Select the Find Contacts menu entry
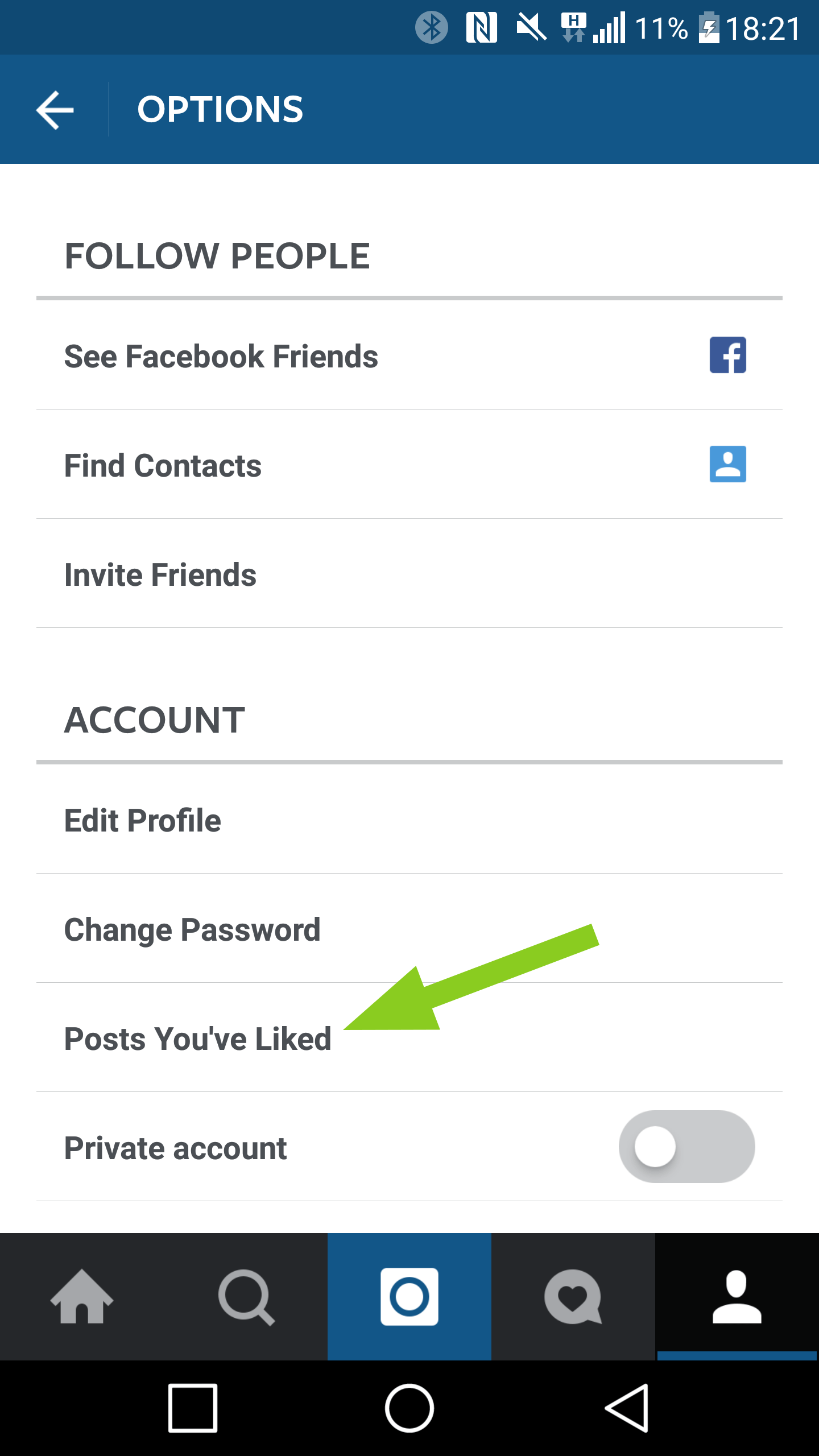This screenshot has width=819, height=1456. coord(162,465)
